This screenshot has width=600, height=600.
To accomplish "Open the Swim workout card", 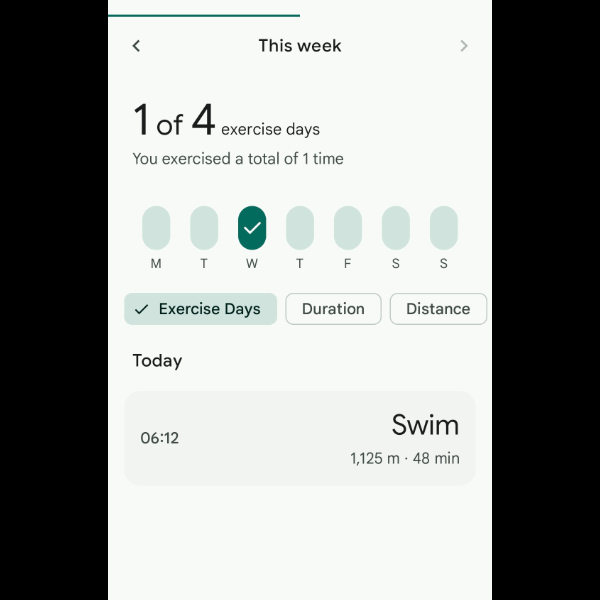I will click(300, 438).
